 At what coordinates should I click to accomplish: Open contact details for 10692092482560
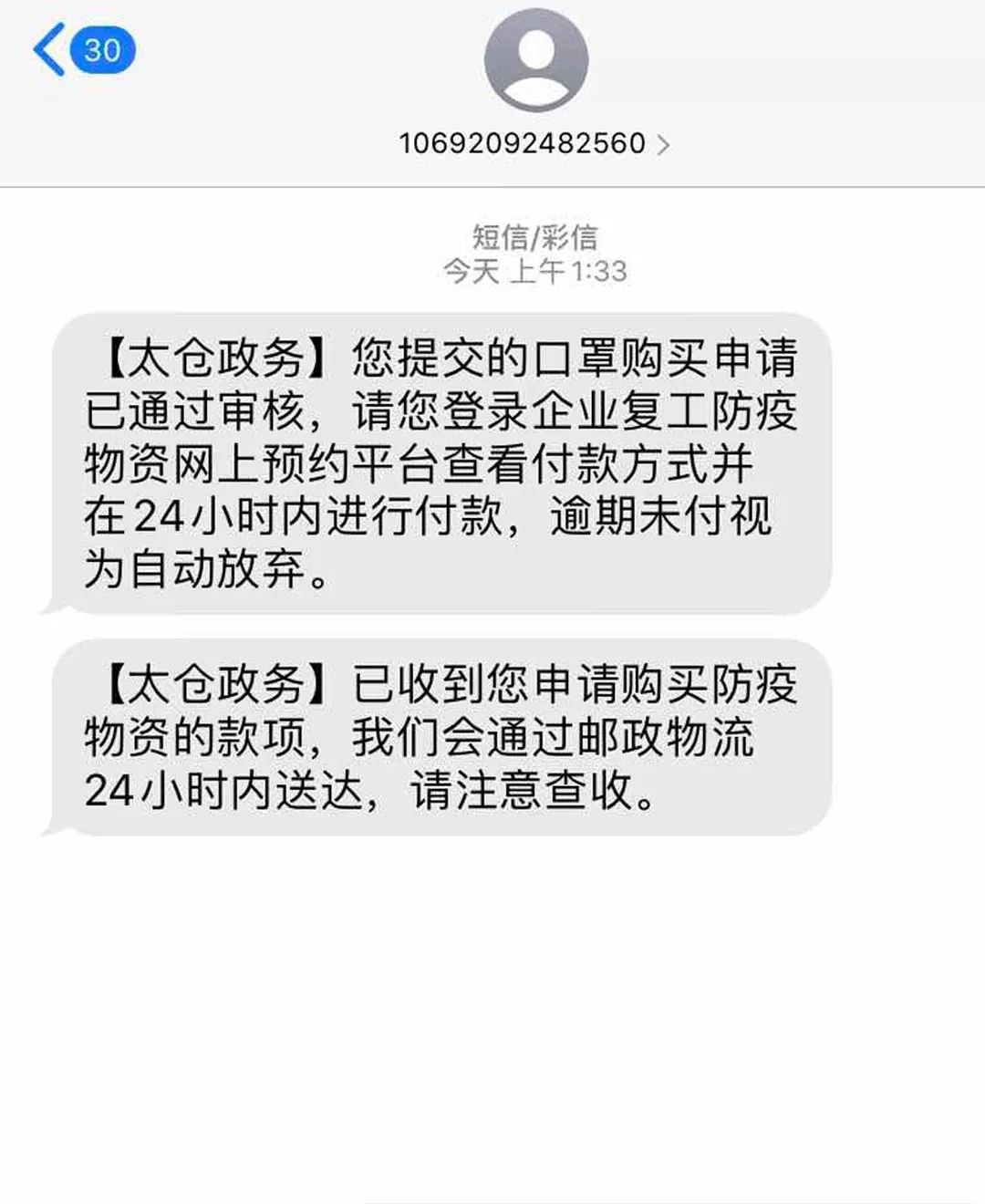534,143
